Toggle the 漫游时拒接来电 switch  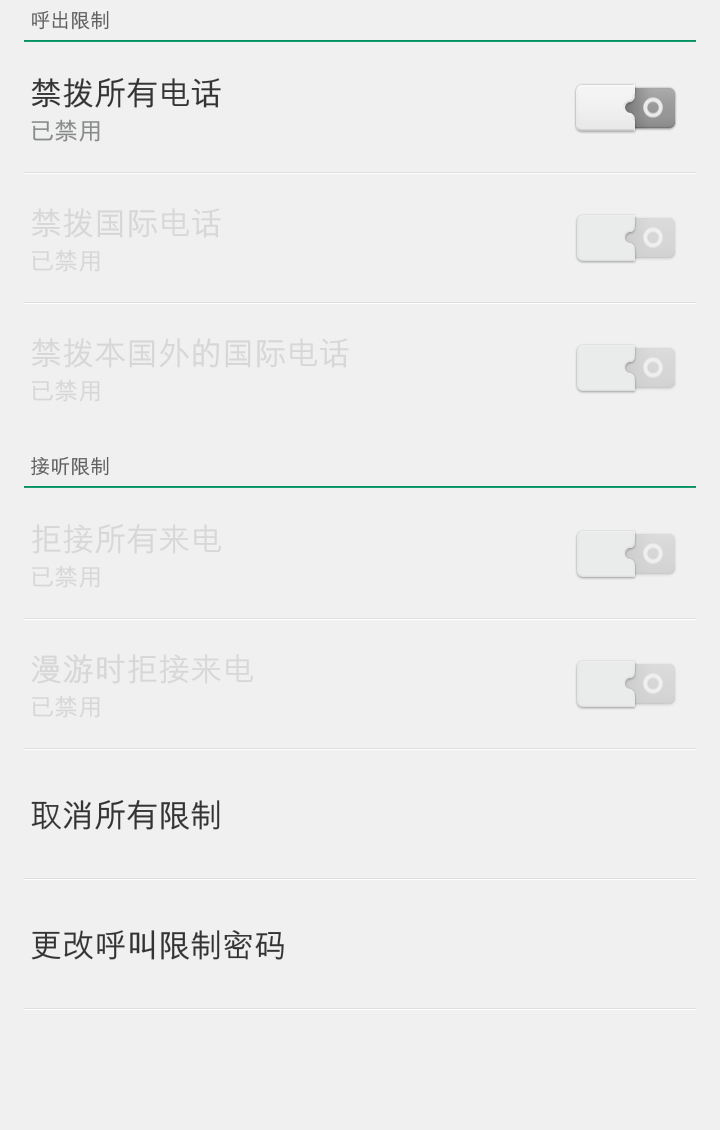point(625,684)
